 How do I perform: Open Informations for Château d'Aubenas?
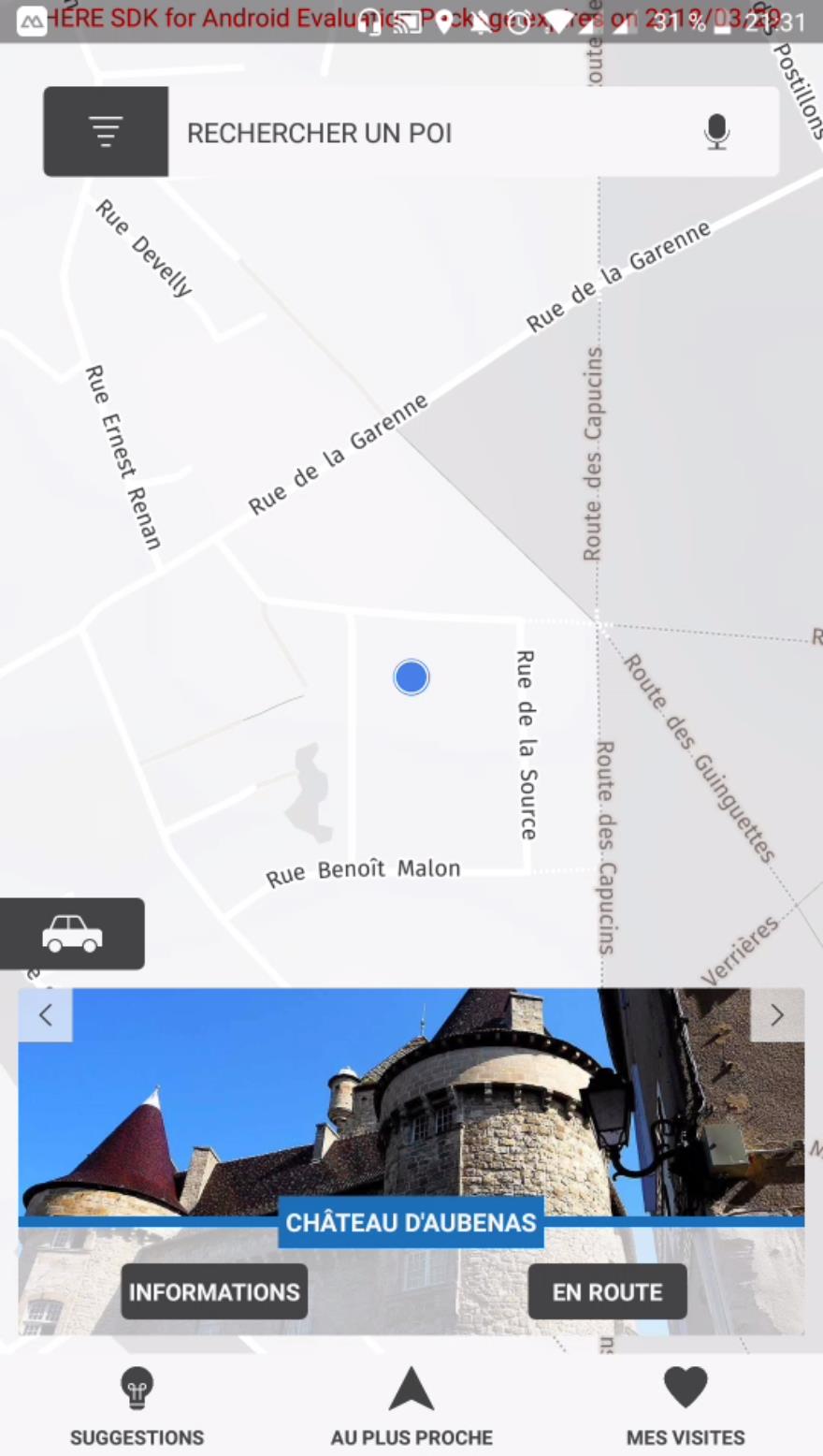(x=214, y=1292)
